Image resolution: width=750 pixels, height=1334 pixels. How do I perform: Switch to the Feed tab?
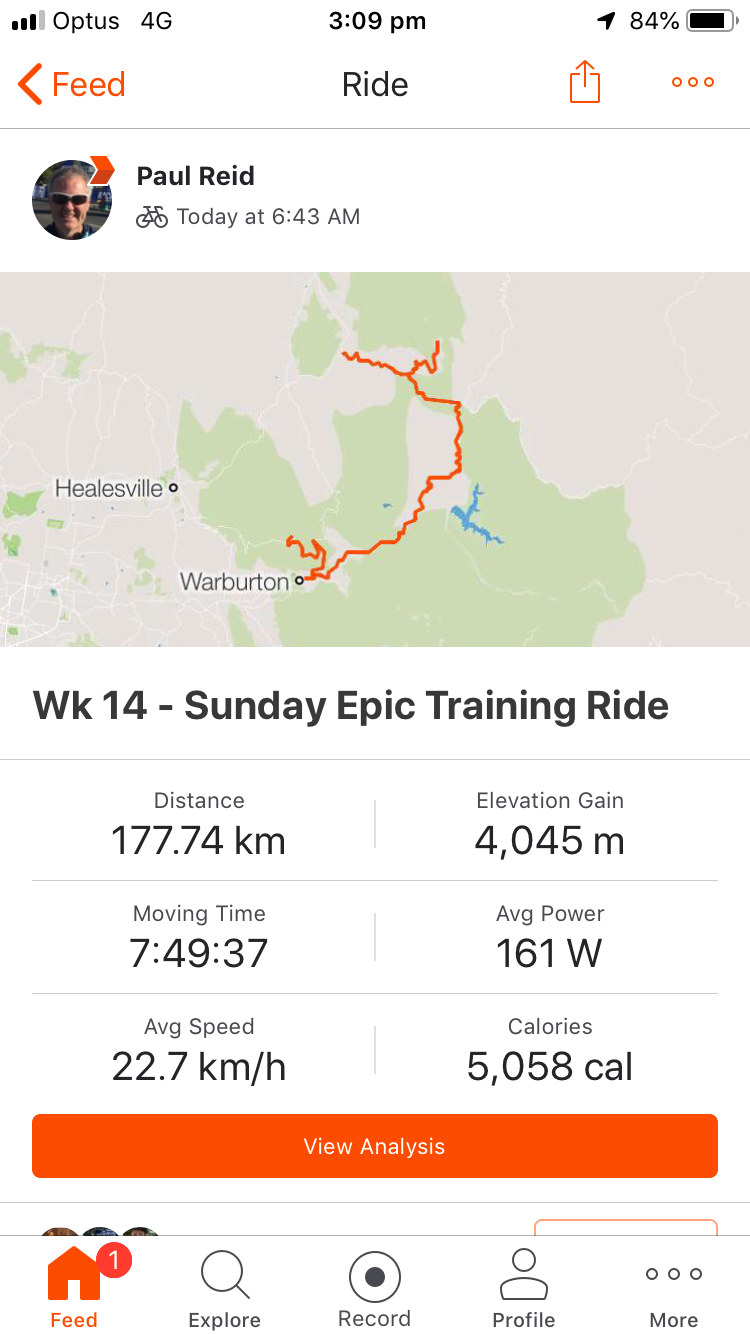(75, 1286)
